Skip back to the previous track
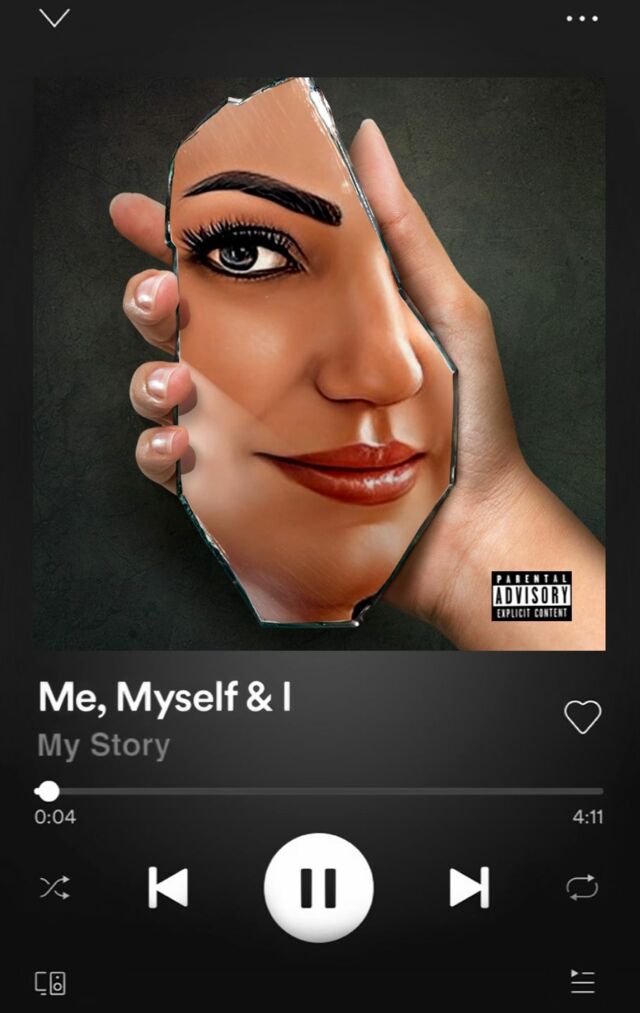The image size is (640, 1013). [x=168, y=887]
